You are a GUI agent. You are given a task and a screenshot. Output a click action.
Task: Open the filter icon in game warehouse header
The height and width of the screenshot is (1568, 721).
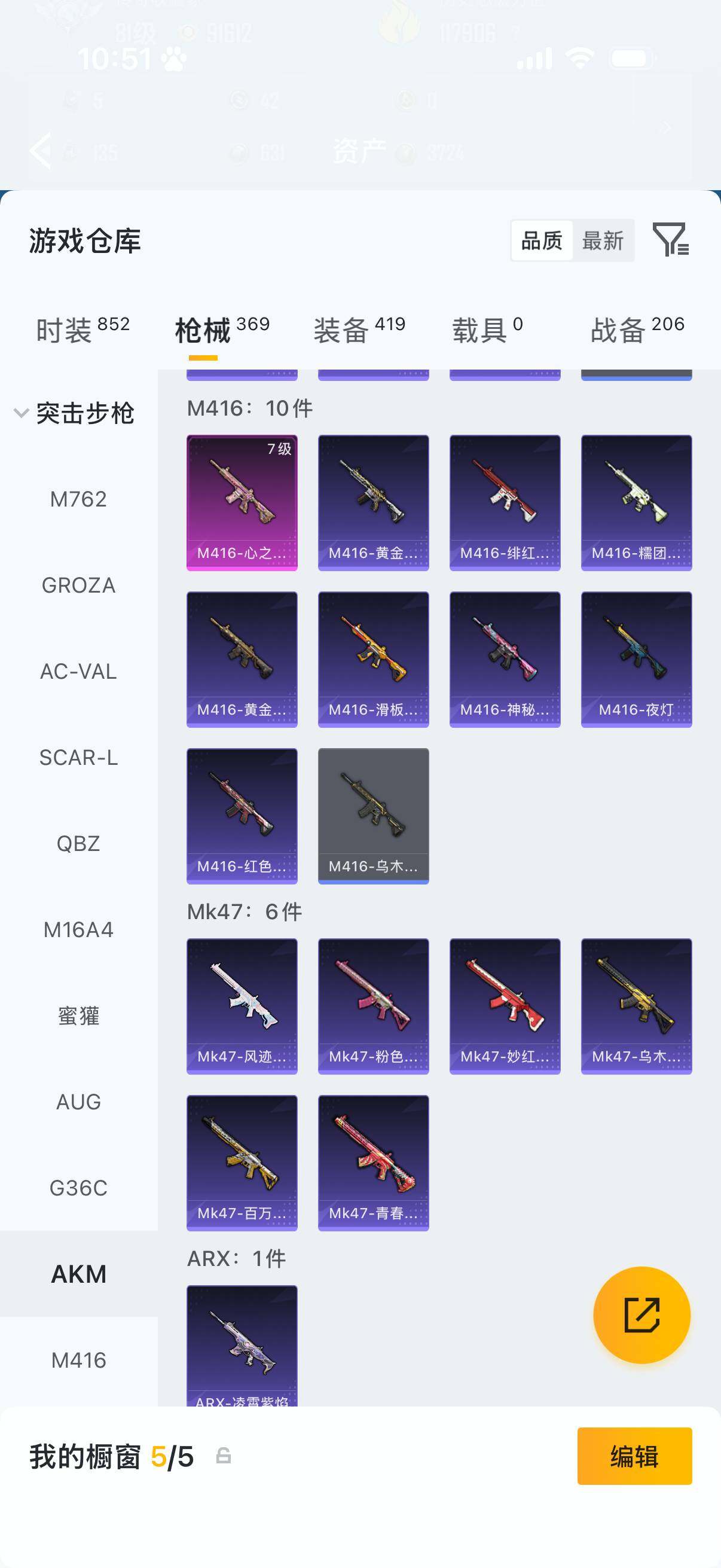(670, 239)
